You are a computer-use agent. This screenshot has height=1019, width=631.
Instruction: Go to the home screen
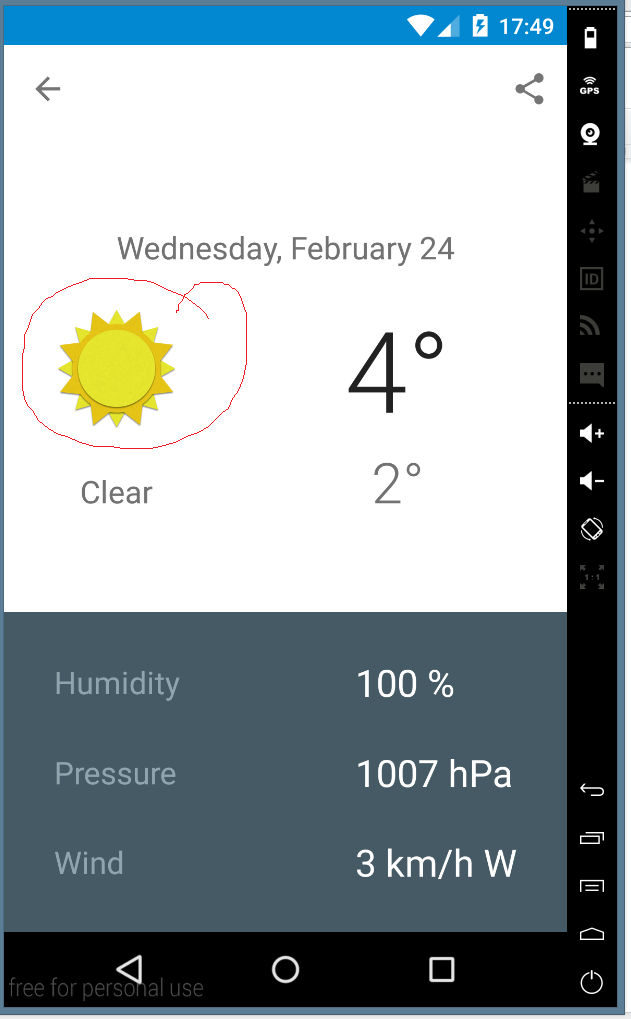pos(285,969)
